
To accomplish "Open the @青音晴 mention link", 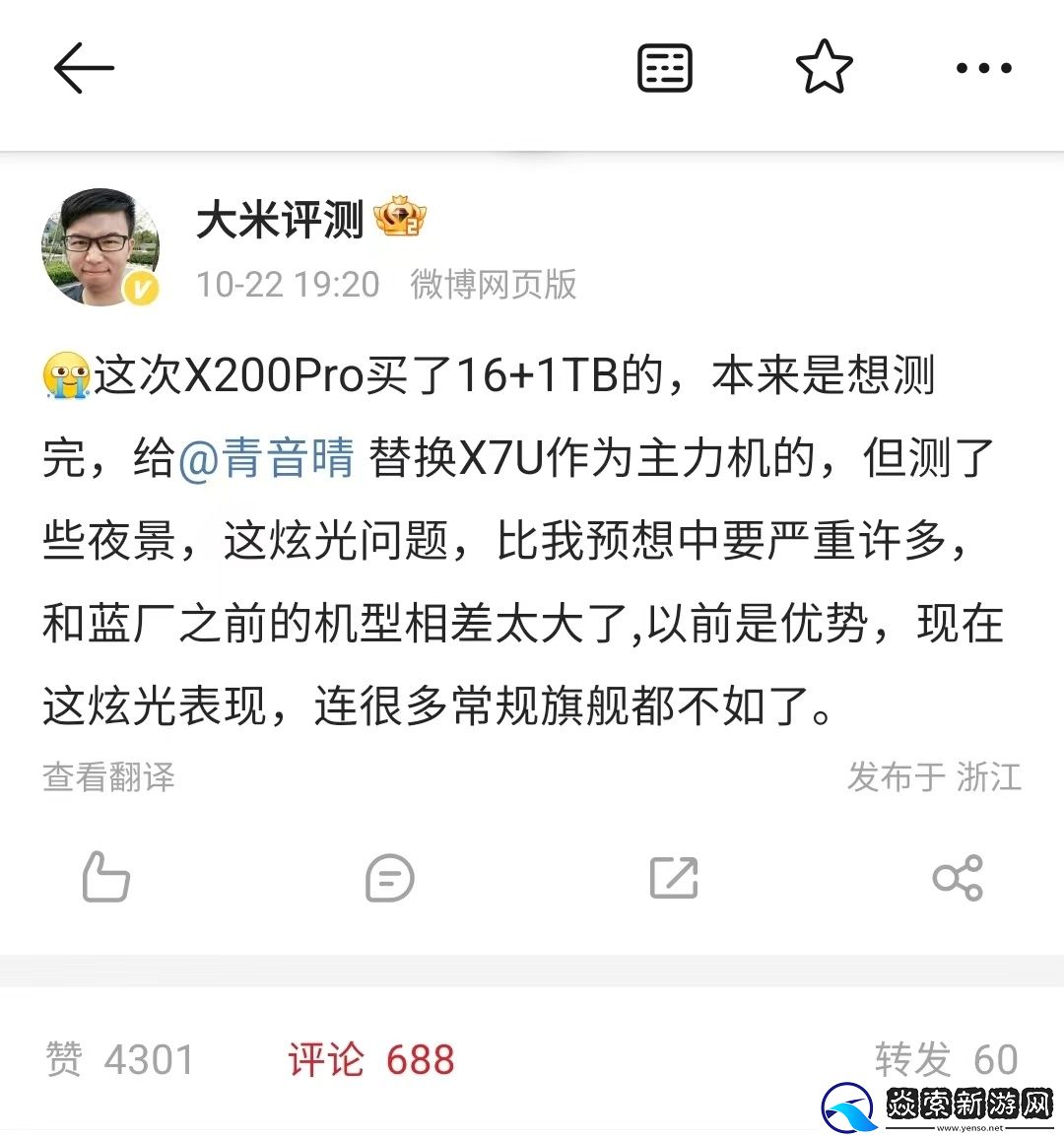I will [x=266, y=458].
